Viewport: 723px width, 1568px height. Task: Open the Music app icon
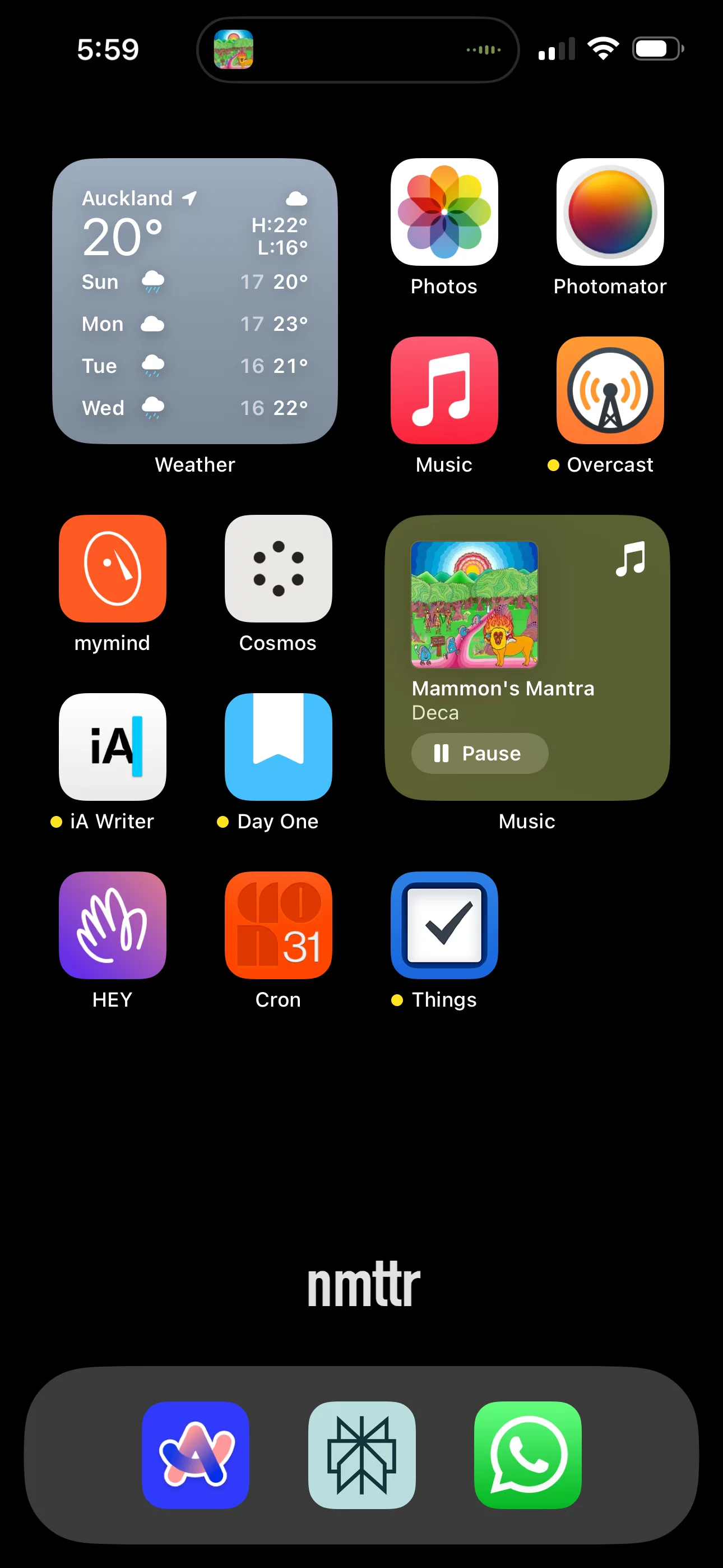444,390
